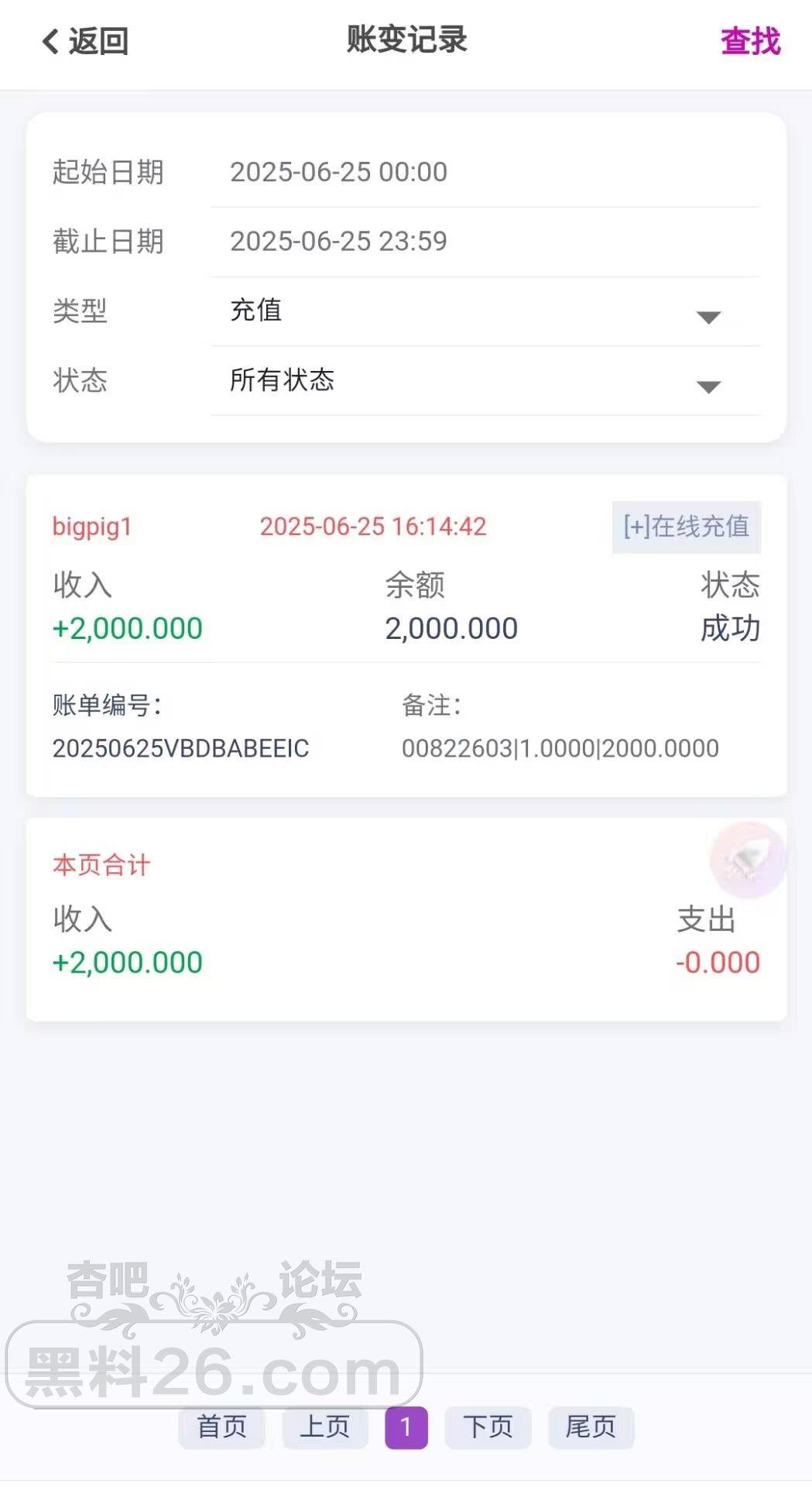Tap the 返回 back button
Image resolution: width=812 pixels, height=1487 pixels.
pos(85,41)
